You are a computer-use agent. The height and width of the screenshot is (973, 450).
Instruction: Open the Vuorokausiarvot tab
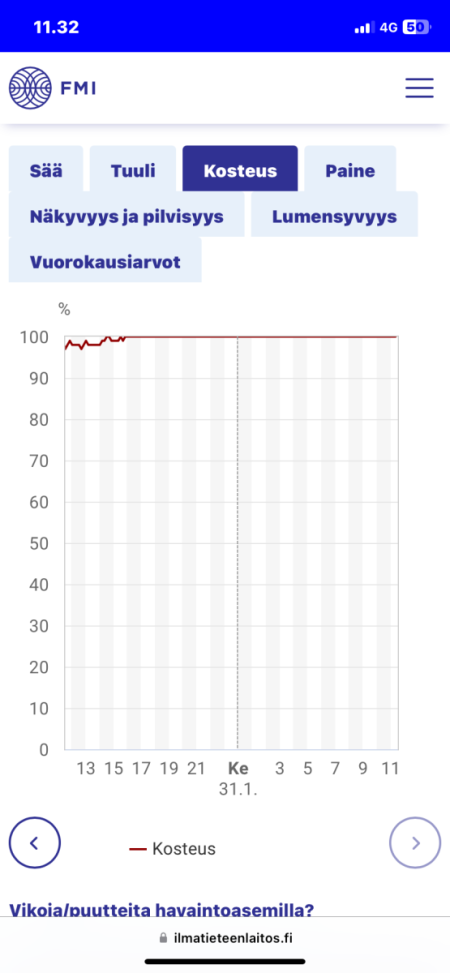pyautogui.click(x=105, y=260)
